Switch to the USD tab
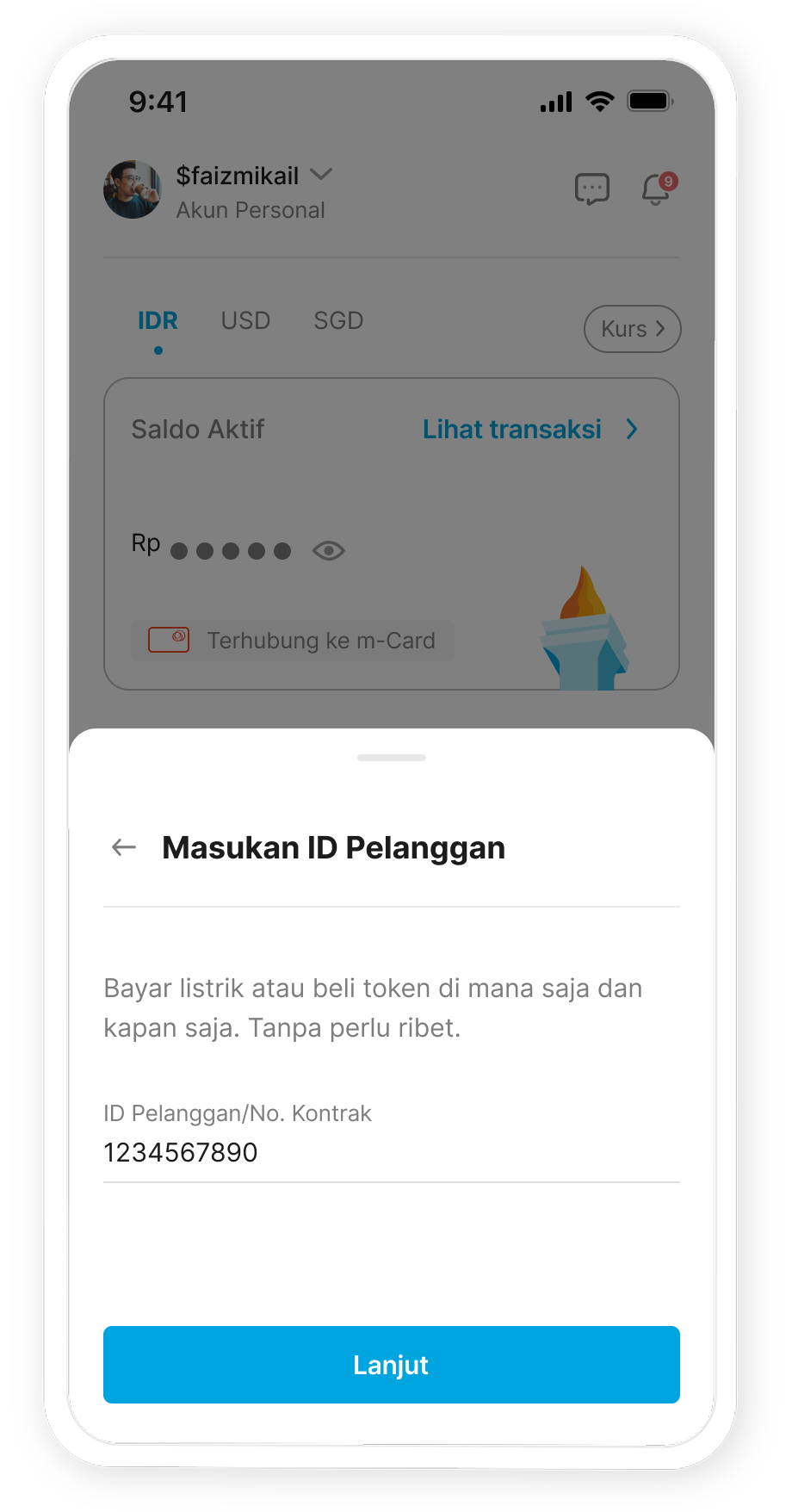The image size is (792, 1512). click(x=245, y=320)
